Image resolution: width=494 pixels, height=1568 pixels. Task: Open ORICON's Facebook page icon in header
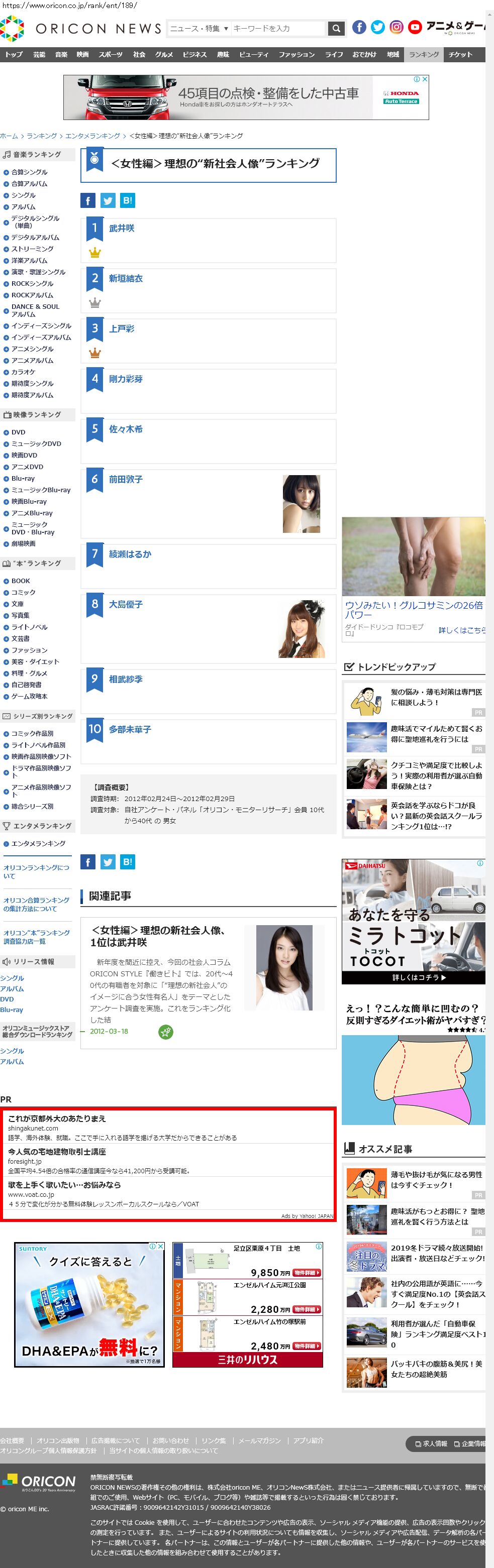[x=359, y=27]
